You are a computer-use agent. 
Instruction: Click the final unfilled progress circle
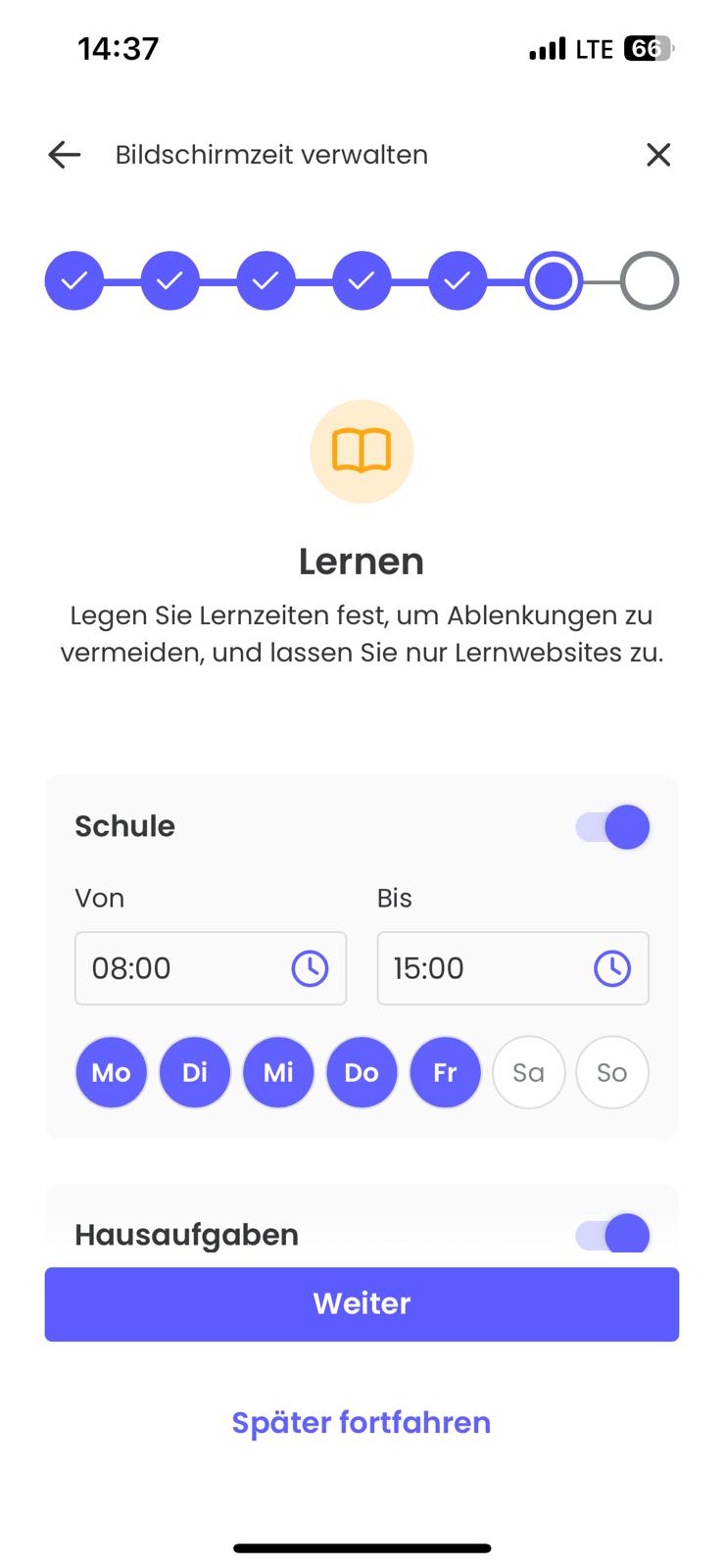pyautogui.click(x=650, y=280)
